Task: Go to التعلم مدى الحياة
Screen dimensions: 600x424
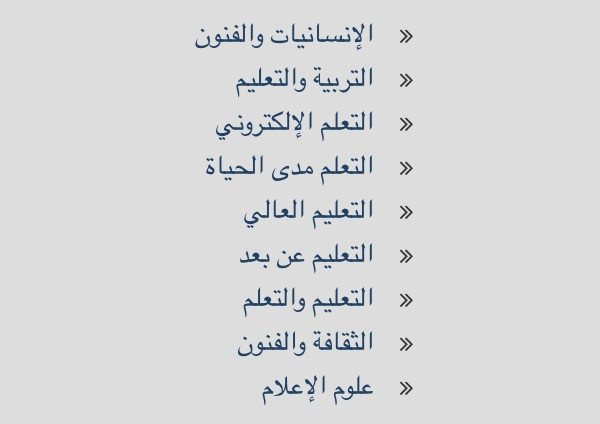Action: point(289,167)
